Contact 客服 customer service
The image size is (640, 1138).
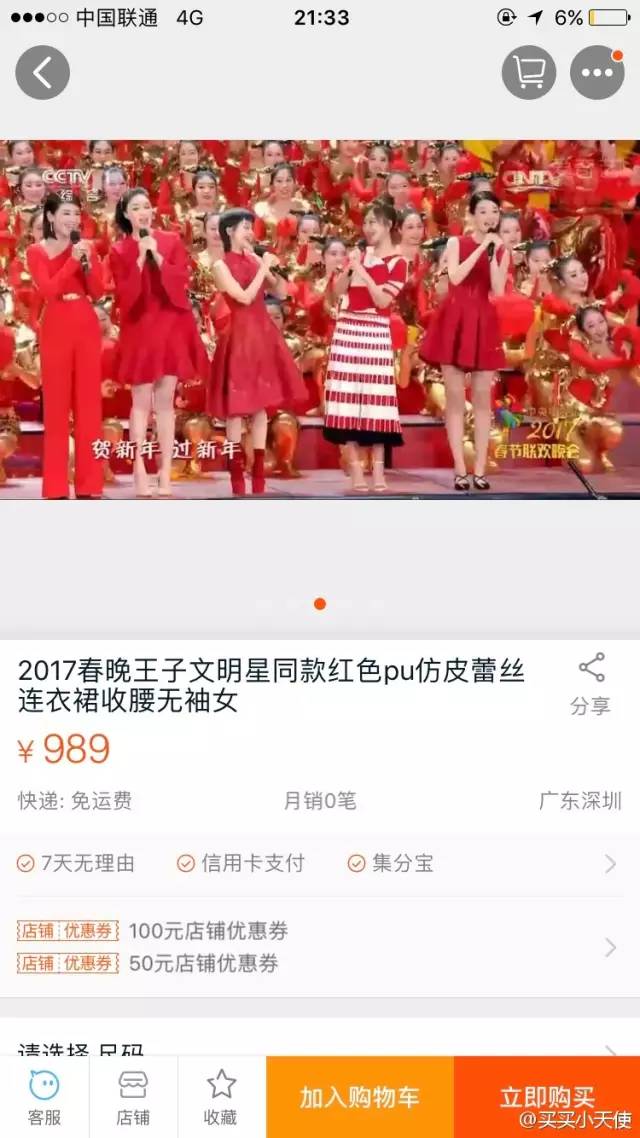coord(44,1097)
